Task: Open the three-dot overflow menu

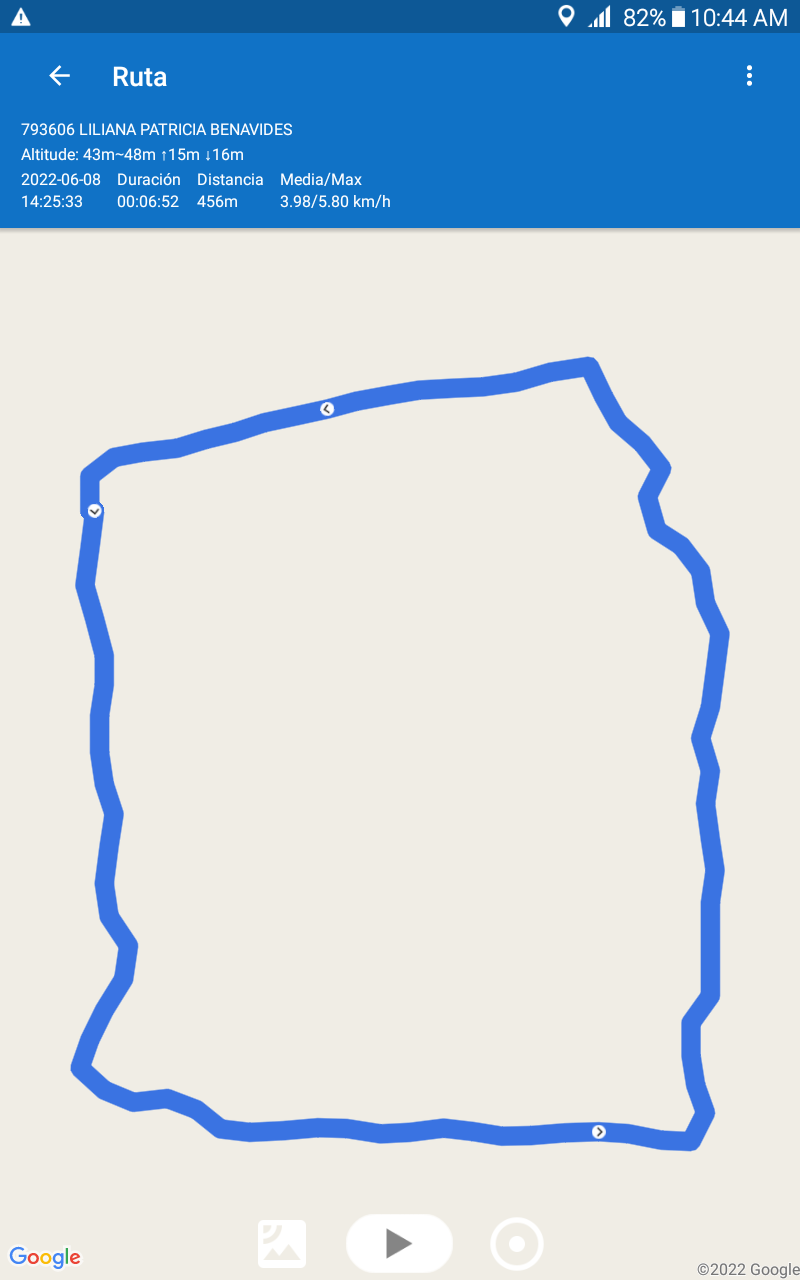Action: pyautogui.click(x=749, y=76)
